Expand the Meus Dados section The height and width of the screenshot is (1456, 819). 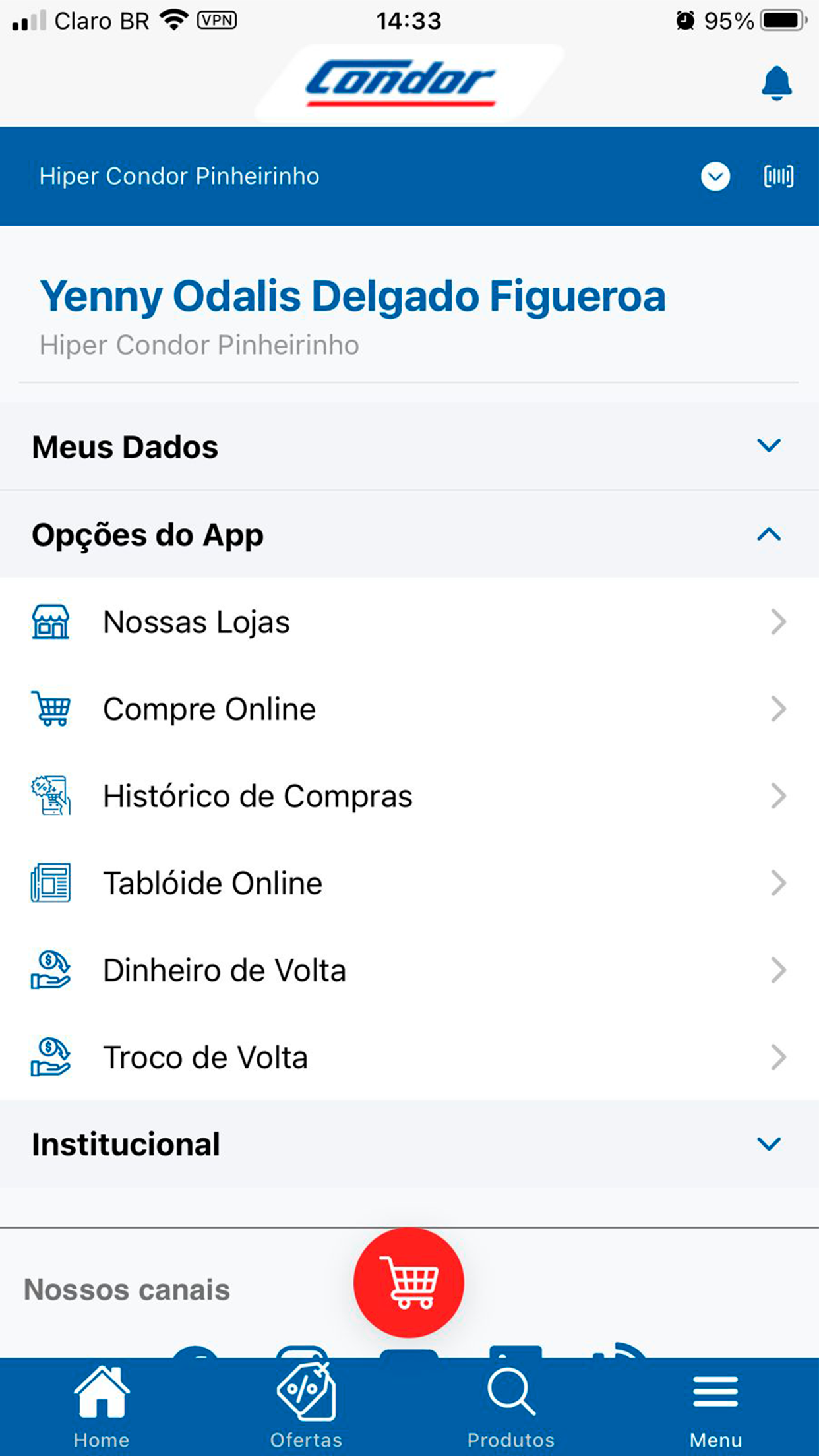tap(409, 446)
